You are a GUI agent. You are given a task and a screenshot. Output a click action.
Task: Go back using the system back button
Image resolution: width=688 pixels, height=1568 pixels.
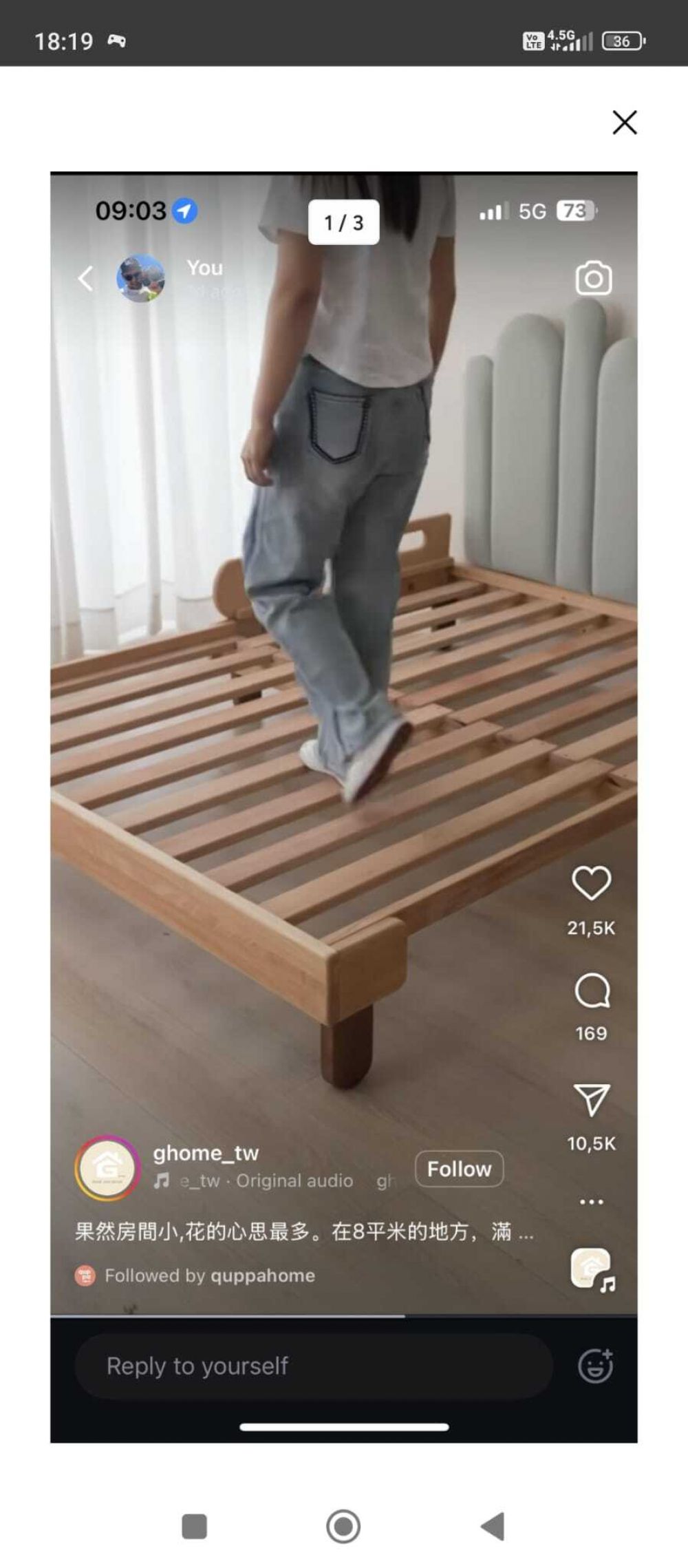coord(493,1525)
